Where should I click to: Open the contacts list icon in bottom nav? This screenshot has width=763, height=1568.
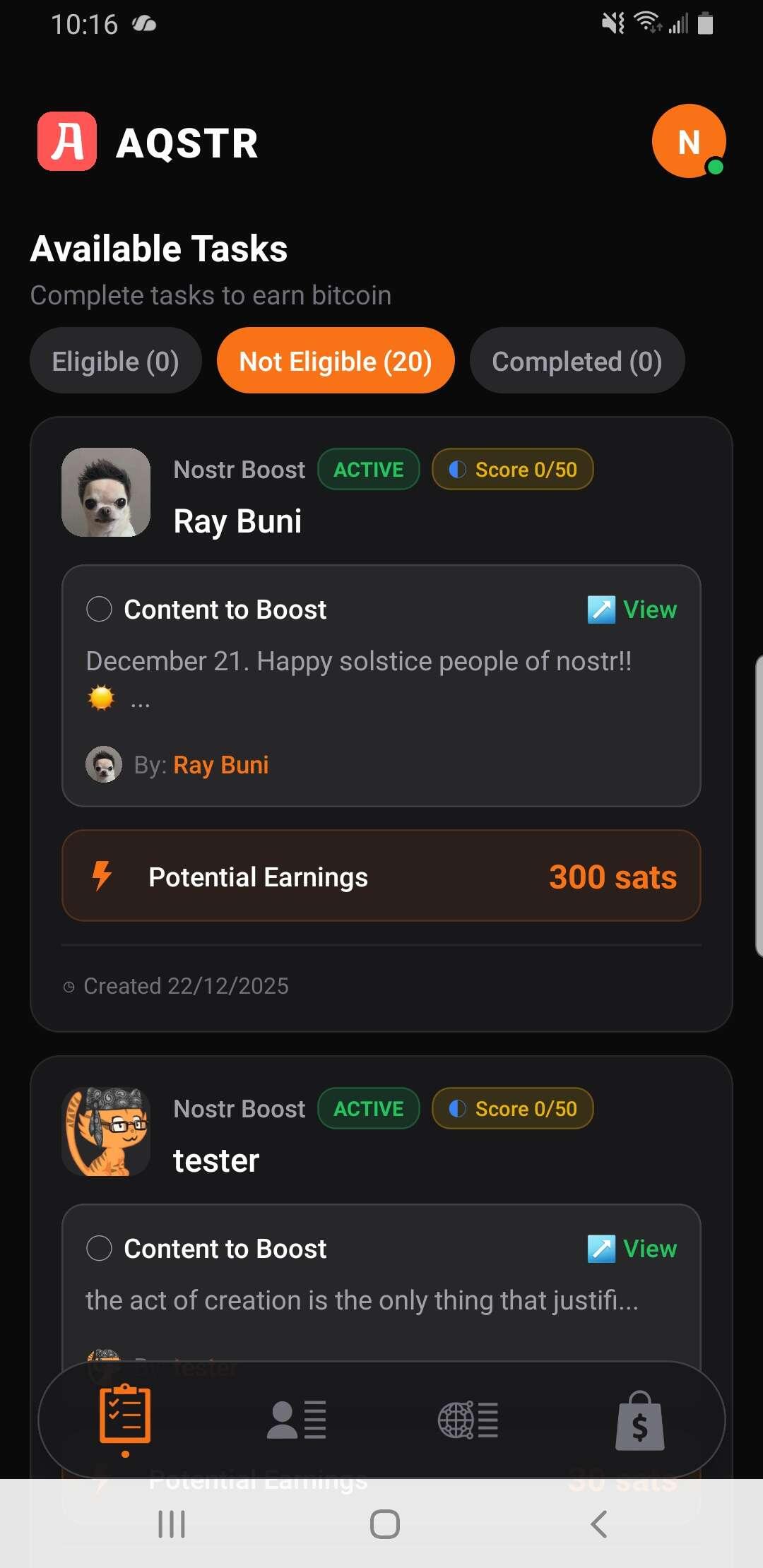(x=297, y=1420)
